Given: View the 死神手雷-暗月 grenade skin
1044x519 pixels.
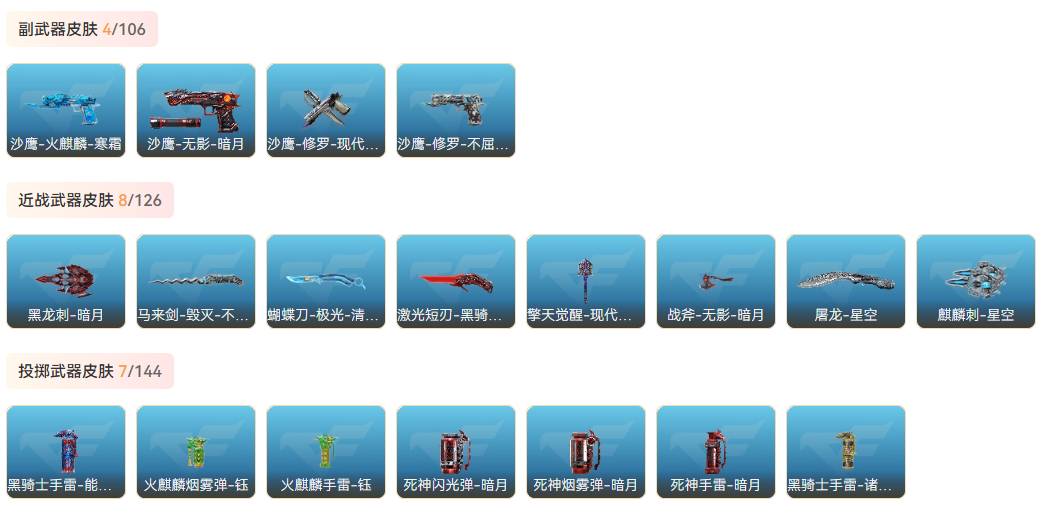Looking at the screenshot, I should click(716, 451).
